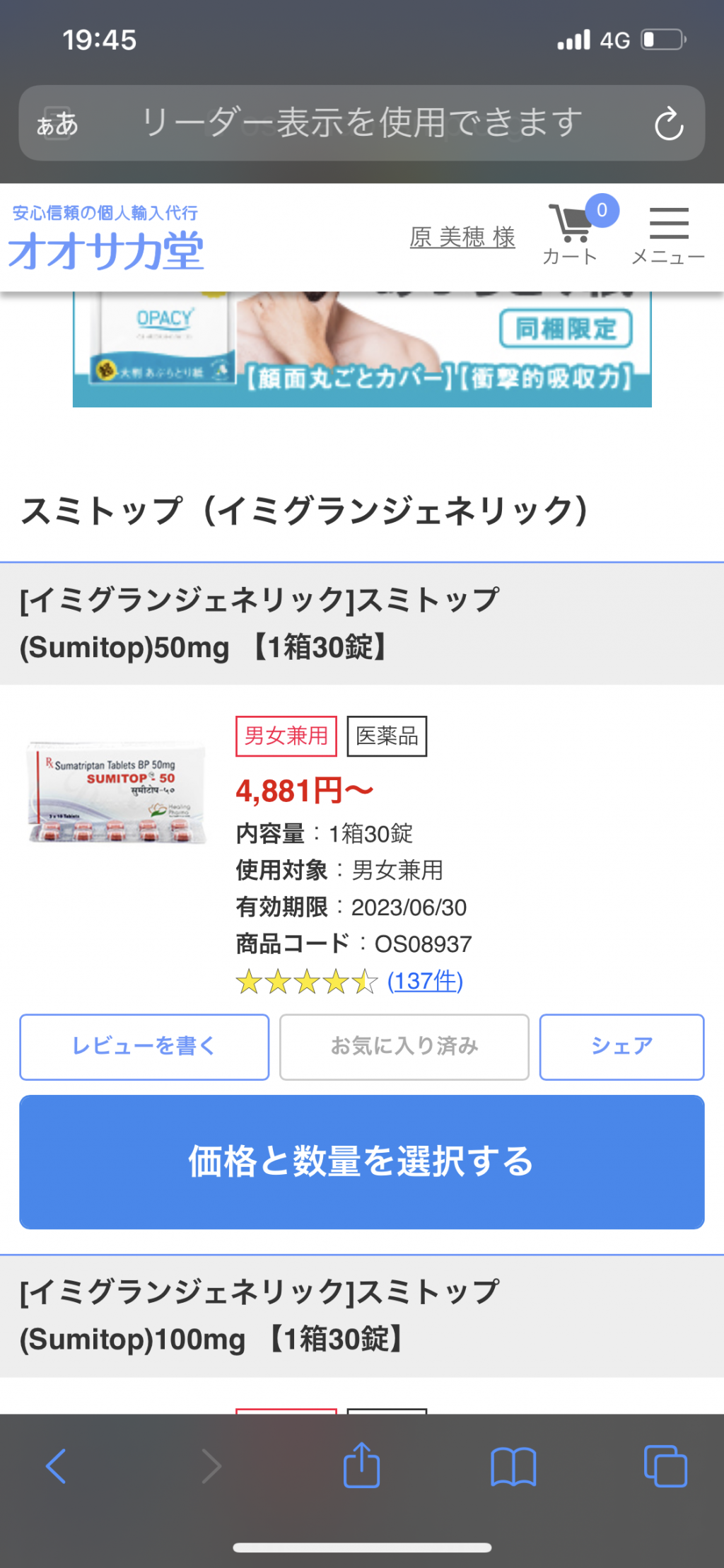Open Safari bookmarks
Viewport: 724px width, 1568px height.
tap(513, 1466)
